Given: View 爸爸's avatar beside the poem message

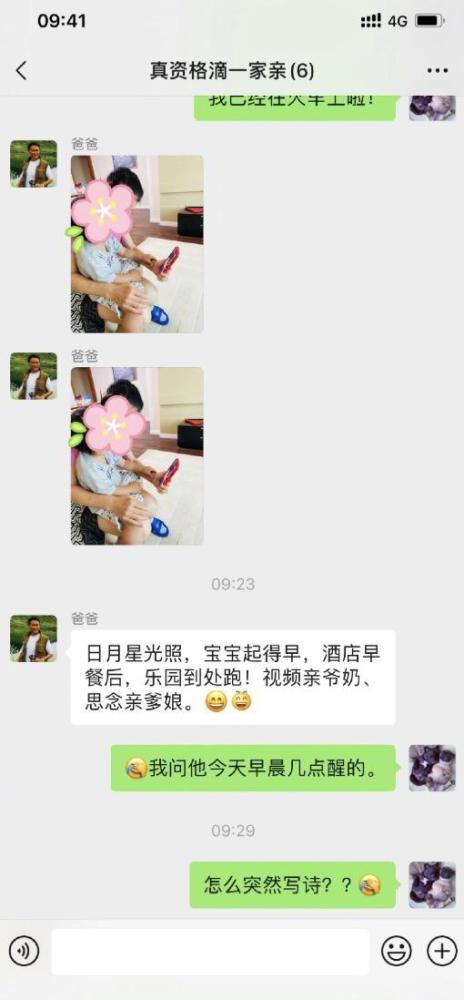Looking at the screenshot, I should (x=33, y=638).
